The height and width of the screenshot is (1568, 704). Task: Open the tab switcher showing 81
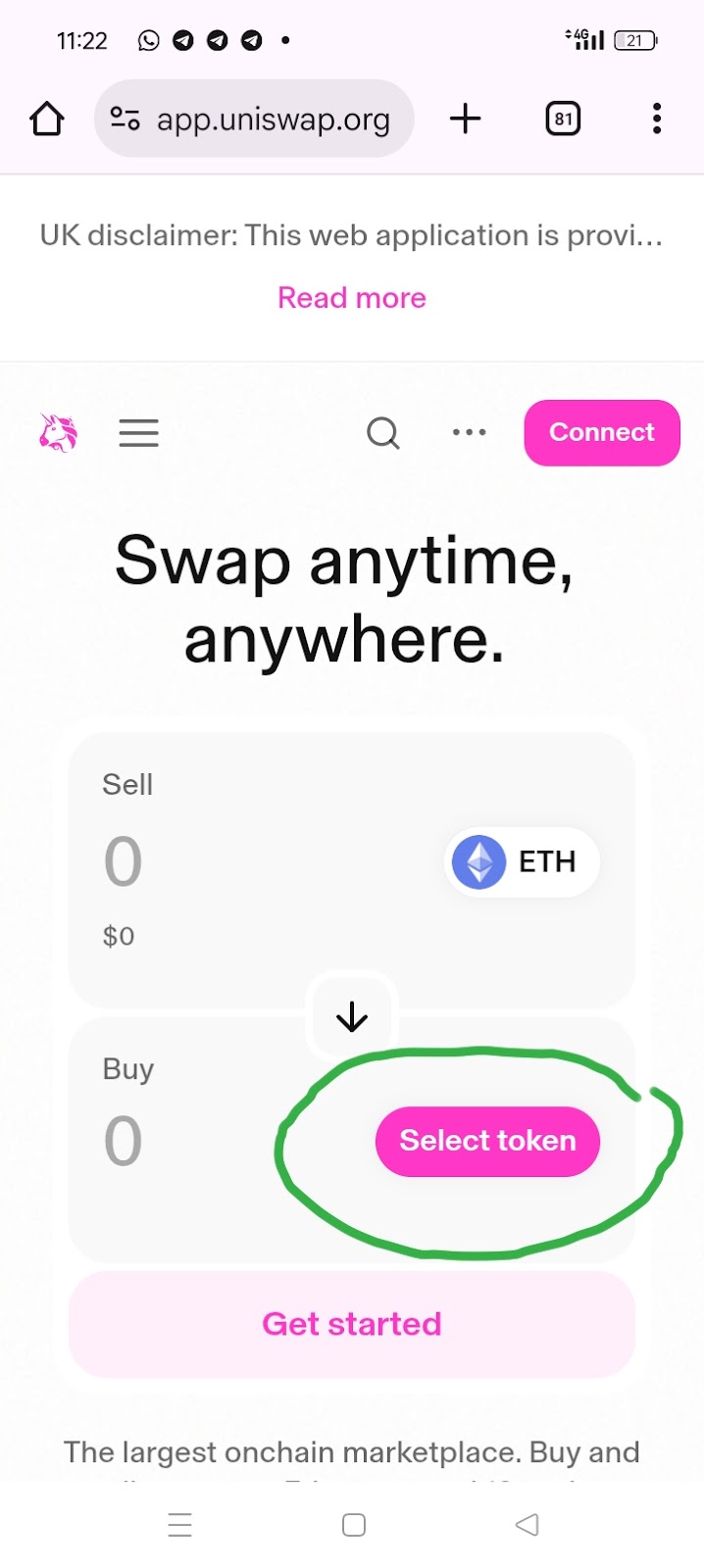point(563,119)
